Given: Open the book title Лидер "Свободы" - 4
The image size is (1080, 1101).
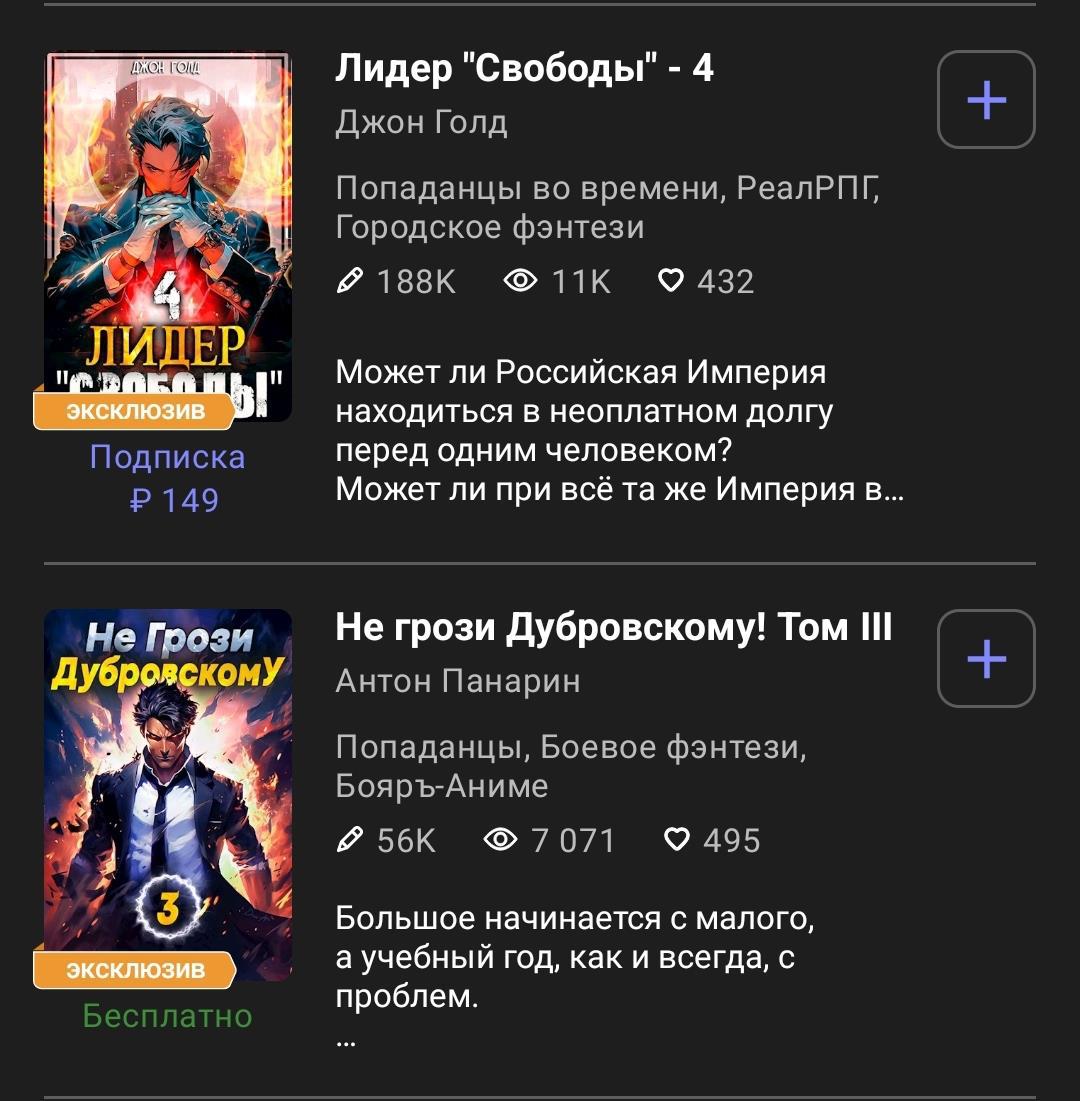Looking at the screenshot, I should point(524,69).
